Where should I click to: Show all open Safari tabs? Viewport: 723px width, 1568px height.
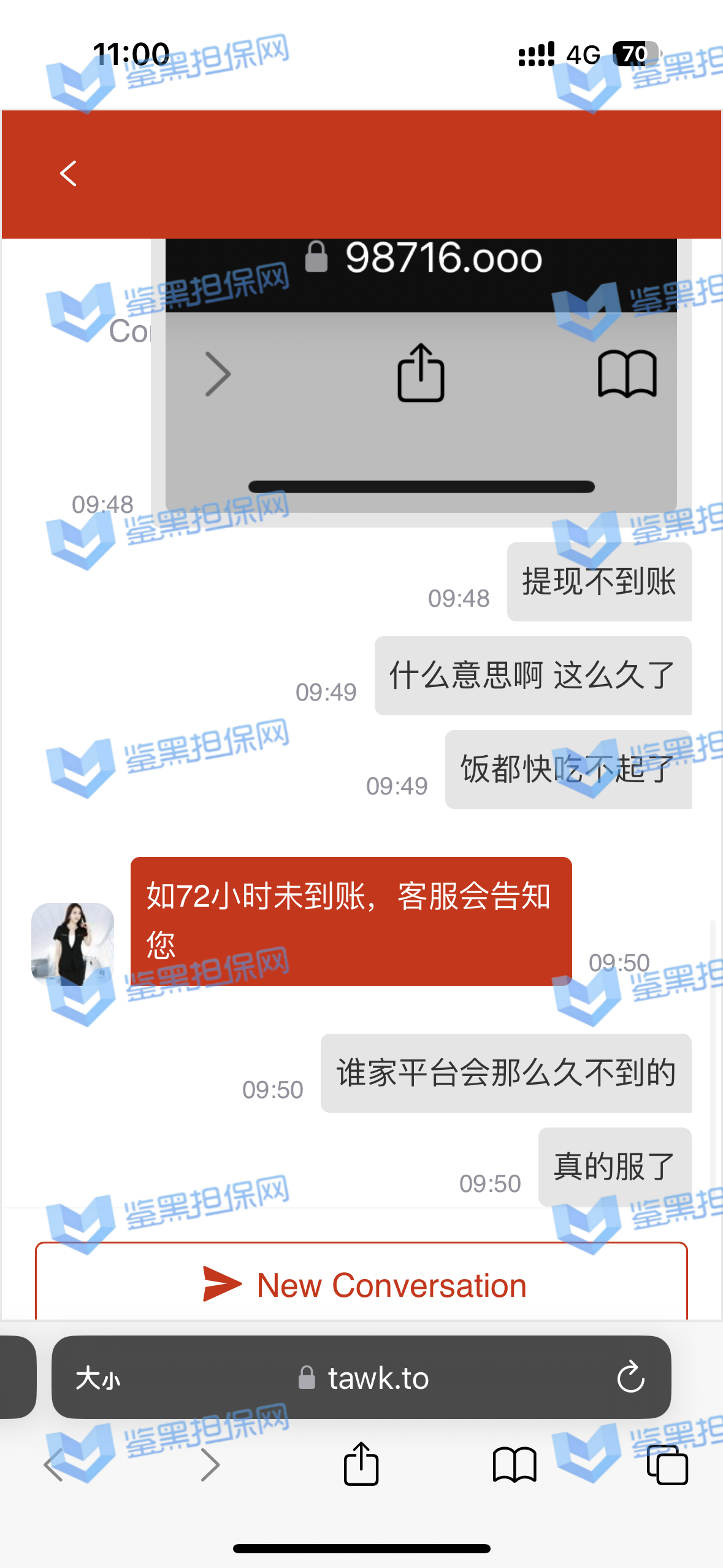coord(667,1466)
